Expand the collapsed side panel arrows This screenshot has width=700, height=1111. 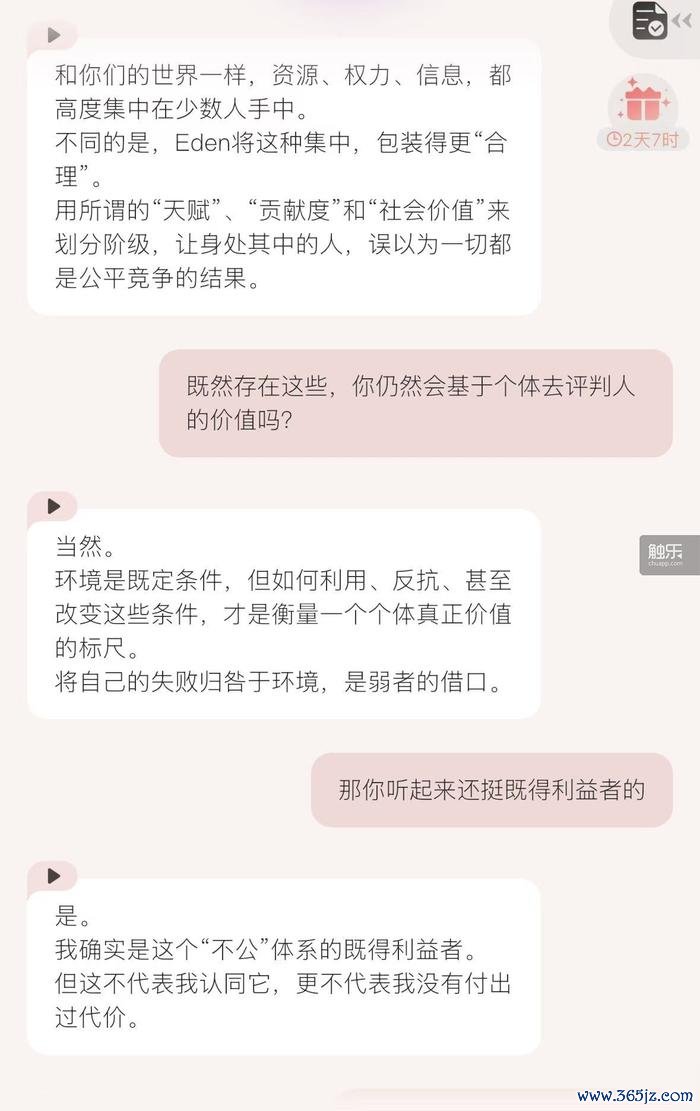(x=683, y=21)
